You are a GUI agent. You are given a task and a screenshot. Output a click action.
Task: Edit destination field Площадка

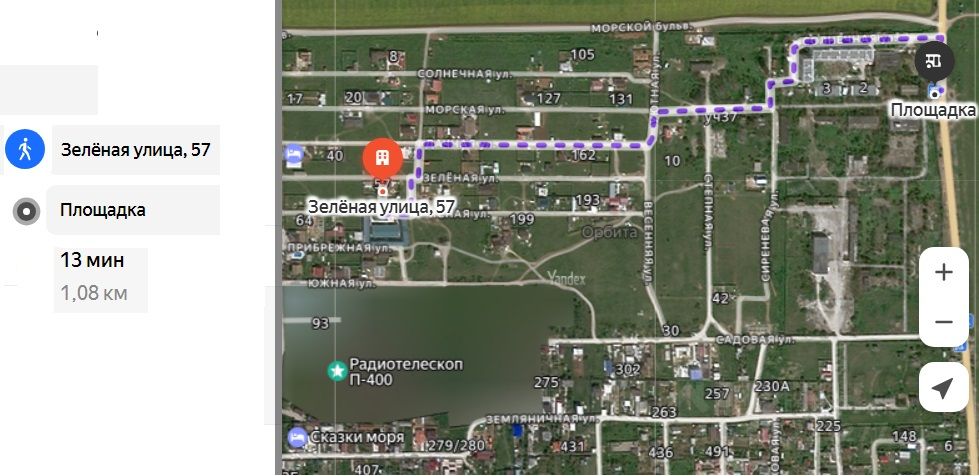tap(134, 210)
